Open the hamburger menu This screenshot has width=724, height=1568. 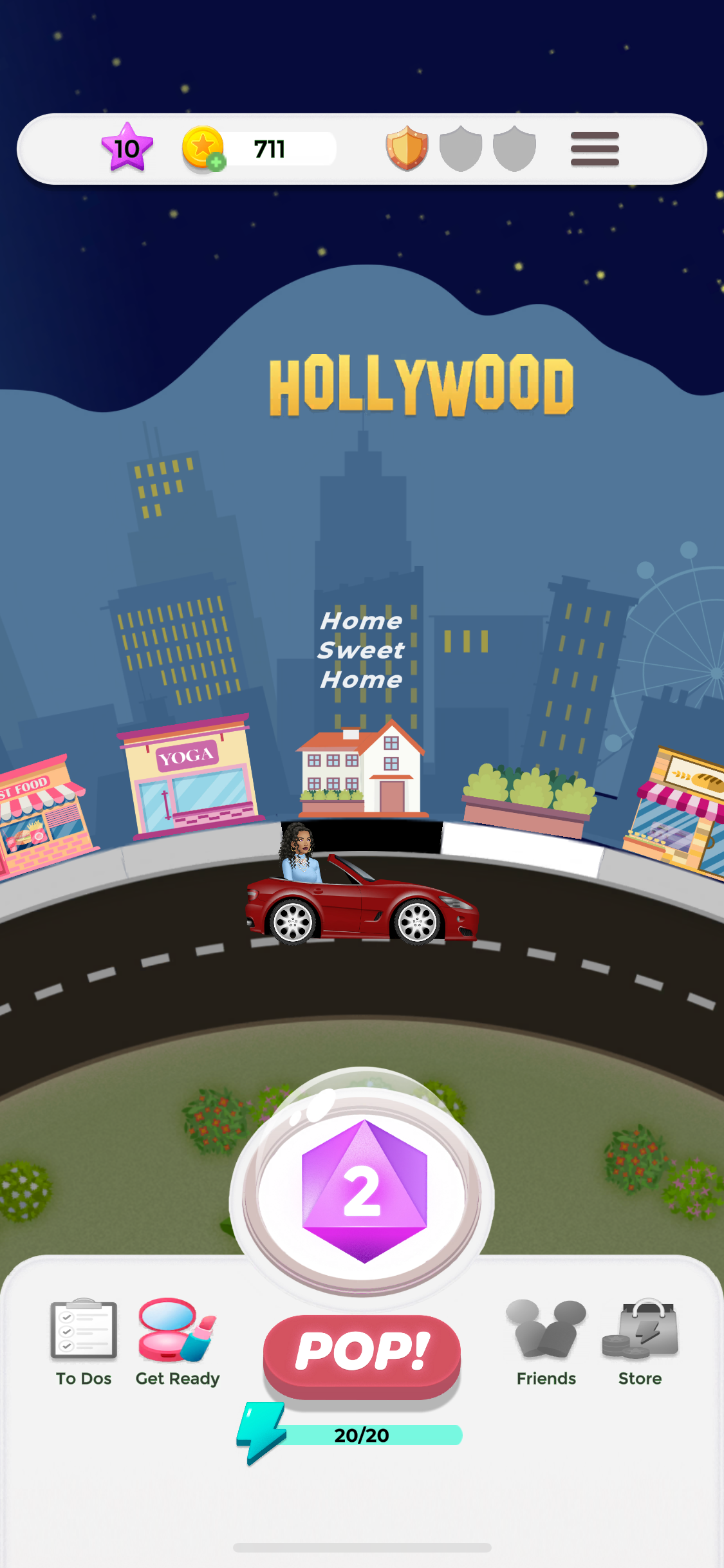(595, 149)
